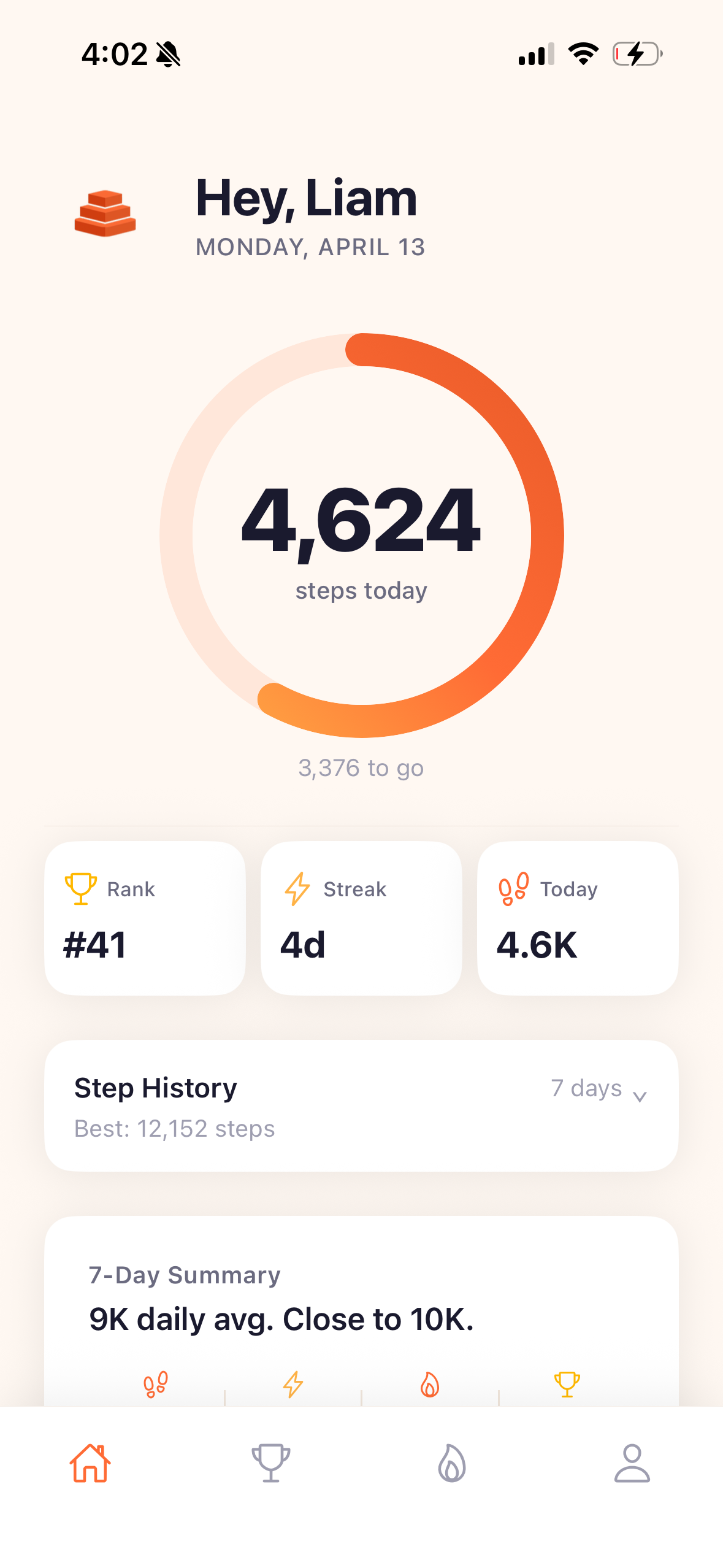Open the profile icon in the bottom bar
The width and height of the screenshot is (723, 1568).
point(633,1463)
